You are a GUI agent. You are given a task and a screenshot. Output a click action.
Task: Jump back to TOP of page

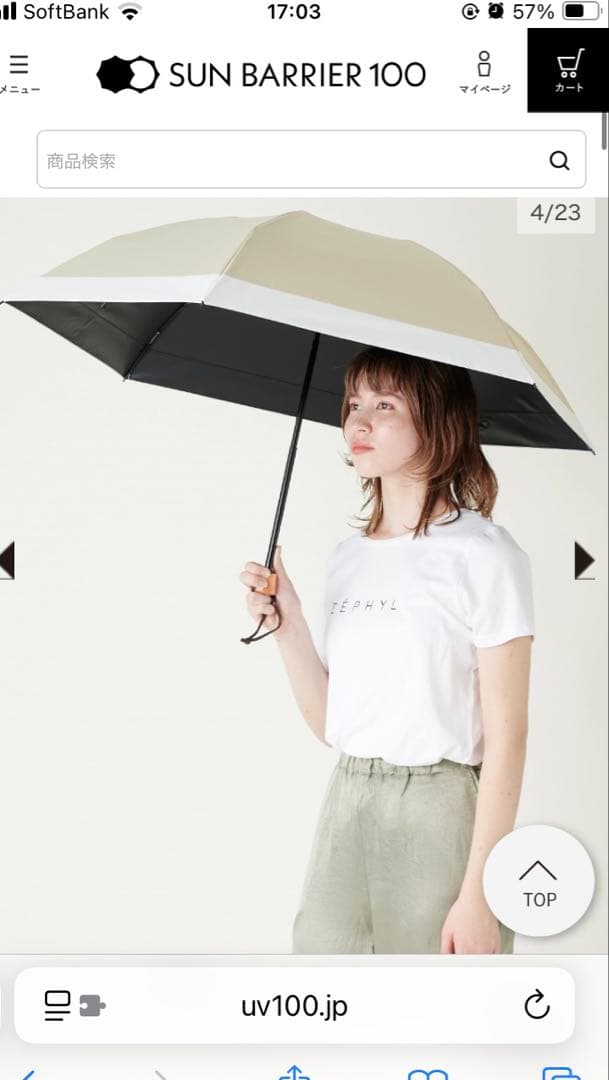tap(539, 881)
